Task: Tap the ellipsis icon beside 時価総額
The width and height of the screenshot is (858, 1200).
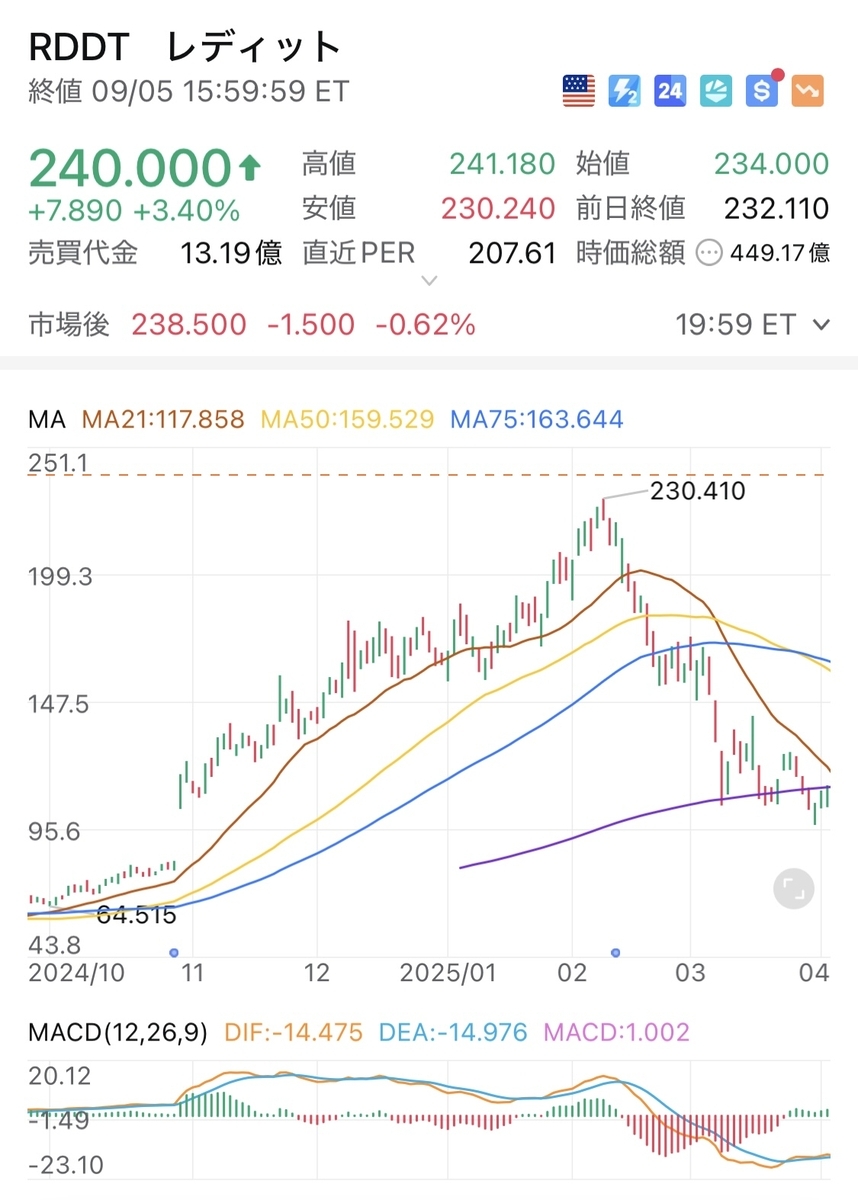Action: tap(708, 253)
